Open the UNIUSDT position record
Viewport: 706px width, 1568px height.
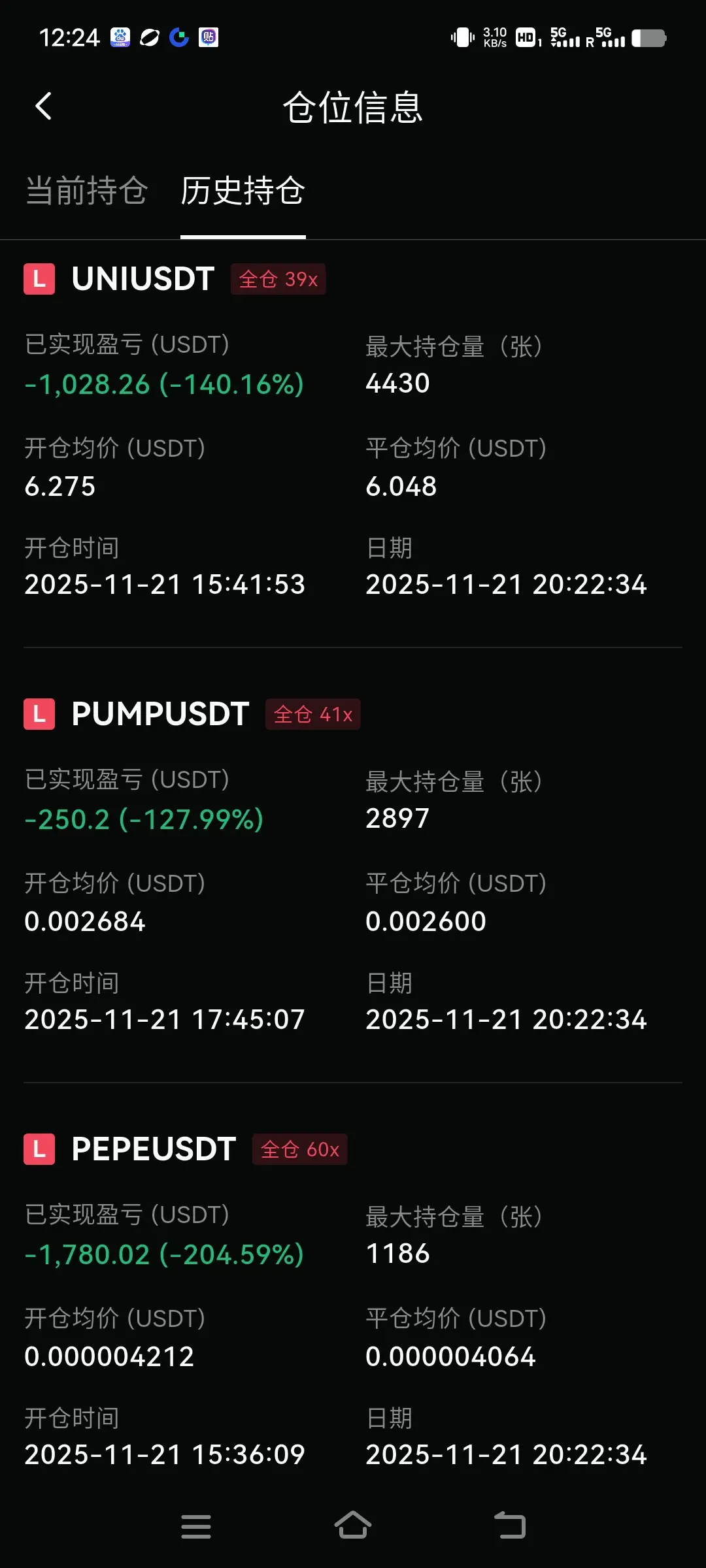143,279
